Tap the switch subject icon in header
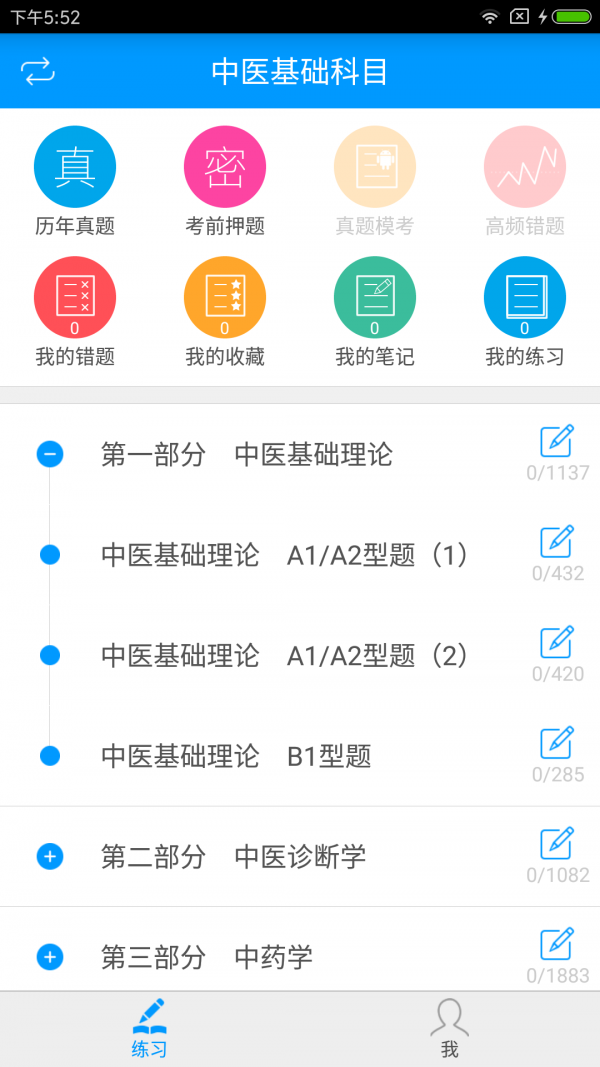The width and height of the screenshot is (600, 1067). (38, 71)
